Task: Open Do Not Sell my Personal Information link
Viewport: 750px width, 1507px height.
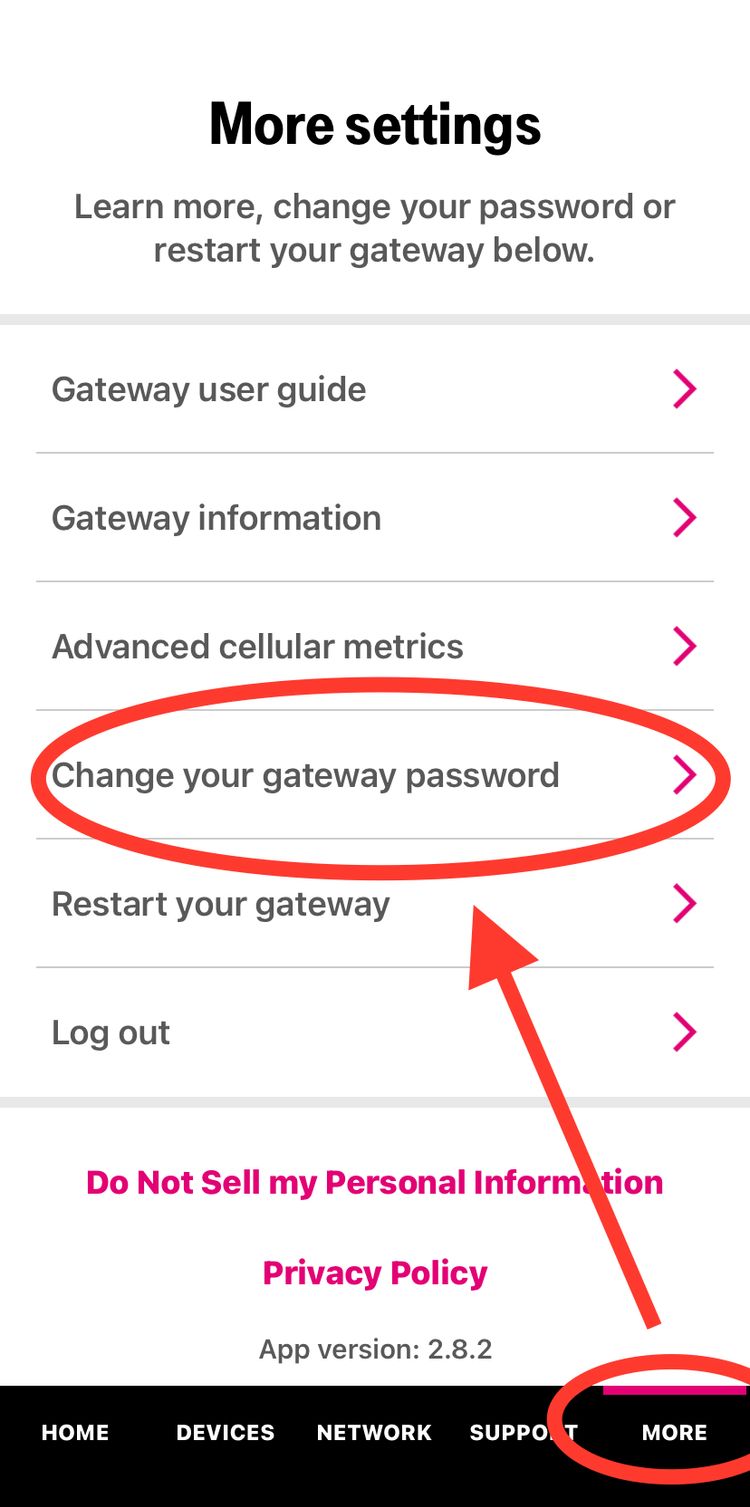Action: click(375, 1182)
